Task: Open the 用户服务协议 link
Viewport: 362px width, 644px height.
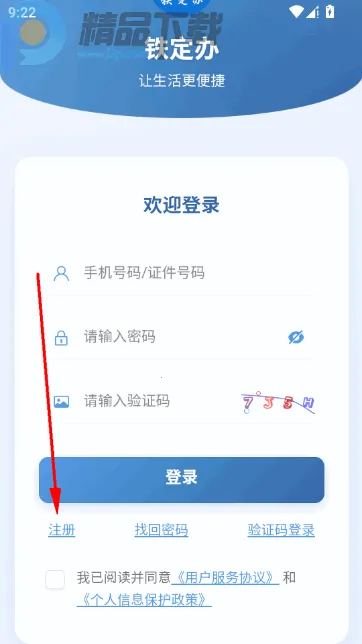Action: (225, 578)
